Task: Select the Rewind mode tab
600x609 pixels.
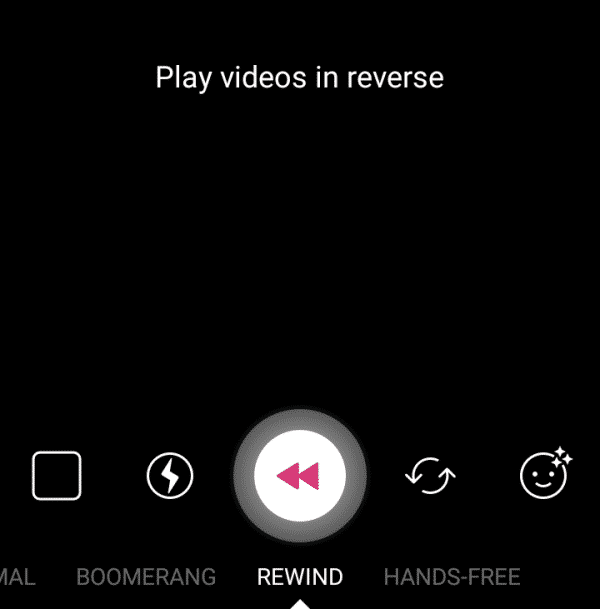Action: [300, 577]
